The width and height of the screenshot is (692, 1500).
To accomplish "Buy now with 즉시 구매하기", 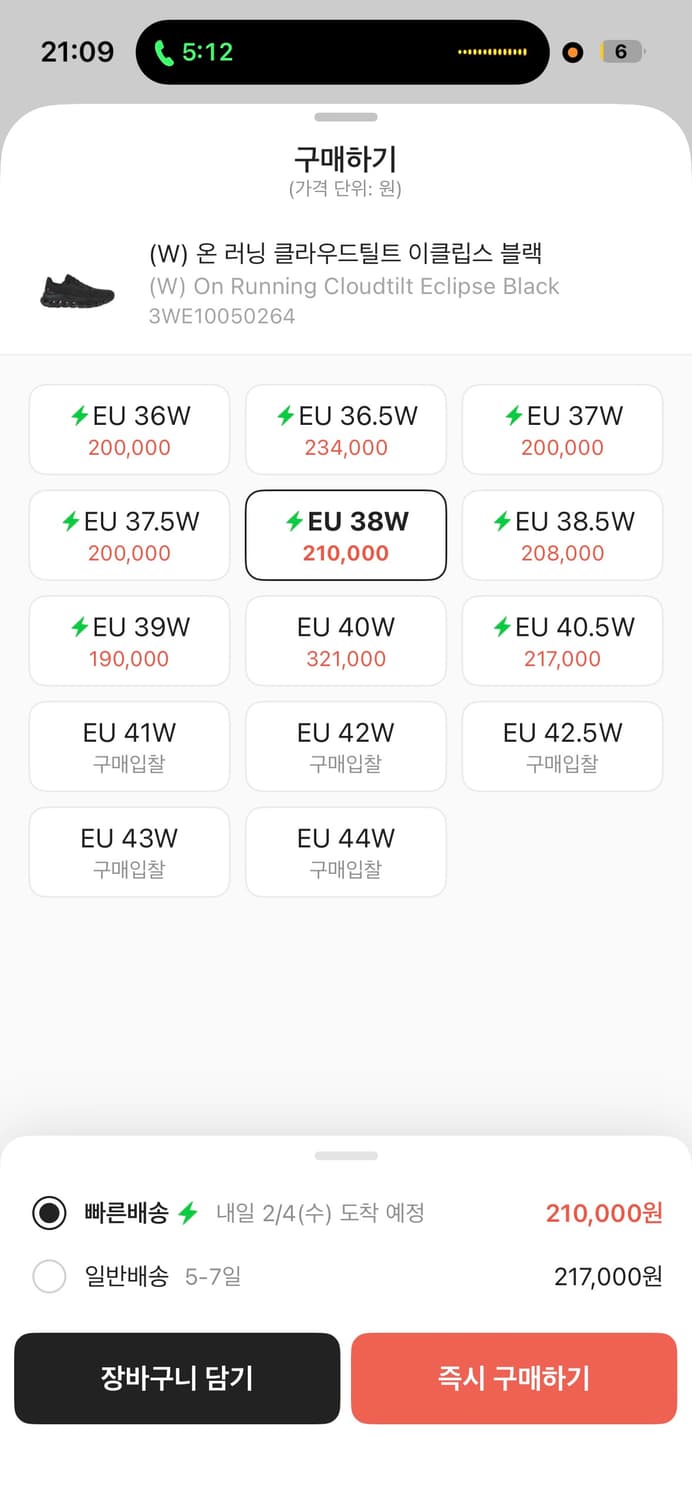I will [514, 1379].
